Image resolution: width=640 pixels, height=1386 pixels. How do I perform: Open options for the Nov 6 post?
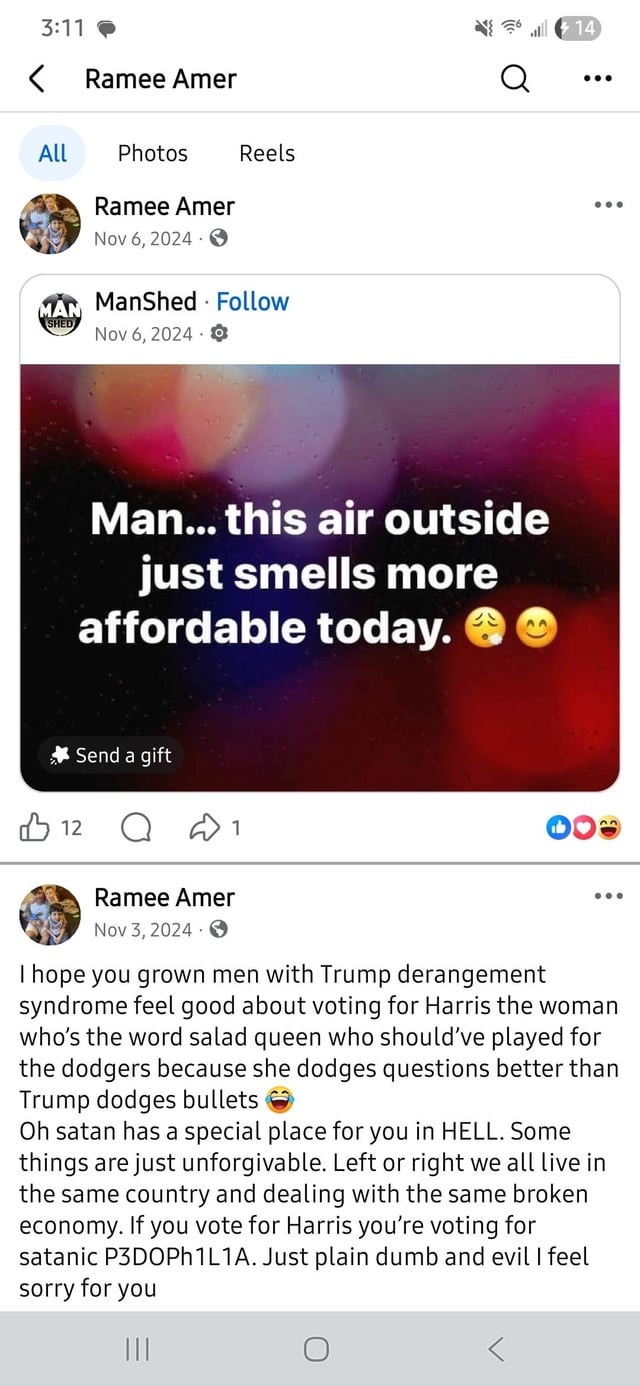[x=607, y=206]
